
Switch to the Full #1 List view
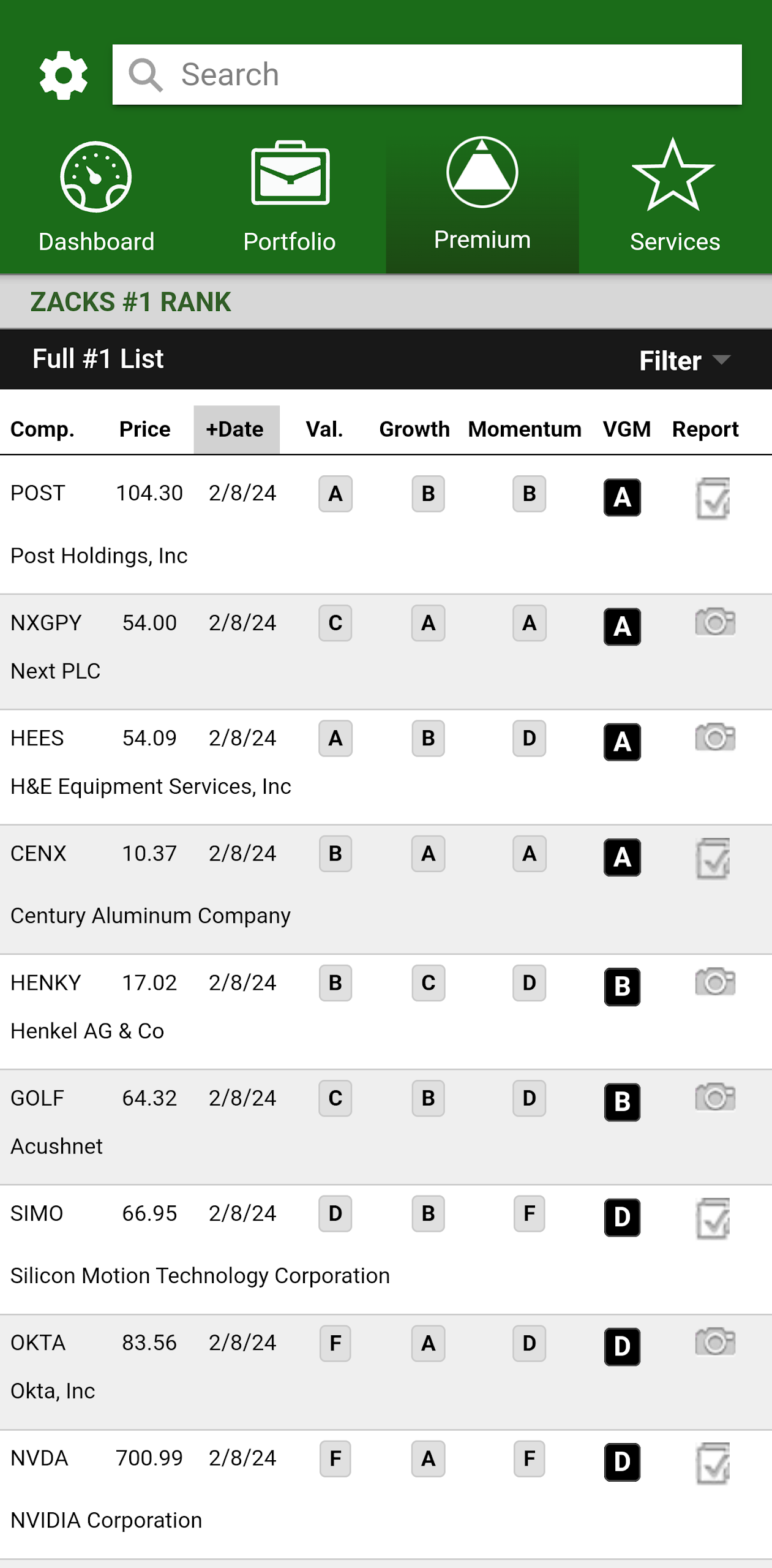coord(97,359)
